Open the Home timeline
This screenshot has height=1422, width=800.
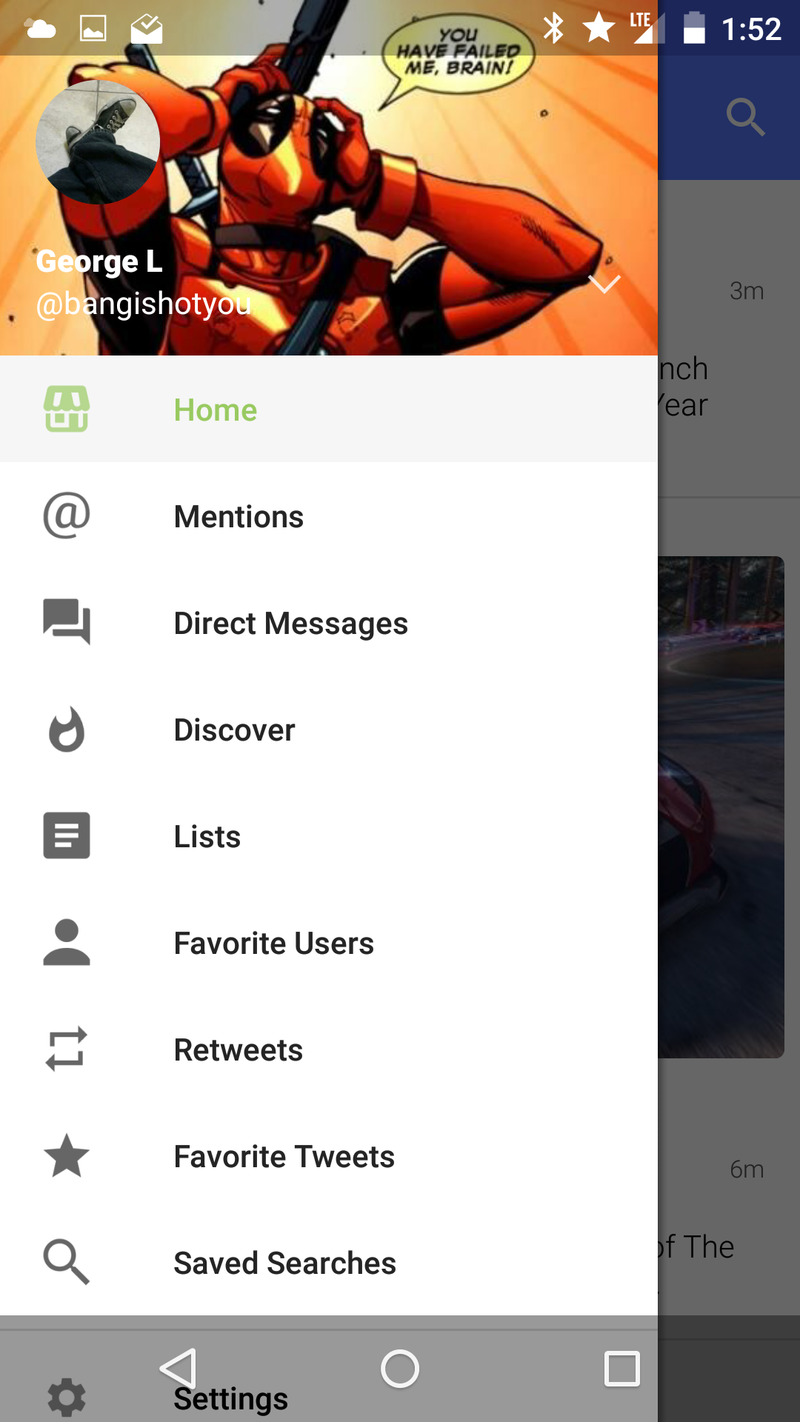click(215, 410)
